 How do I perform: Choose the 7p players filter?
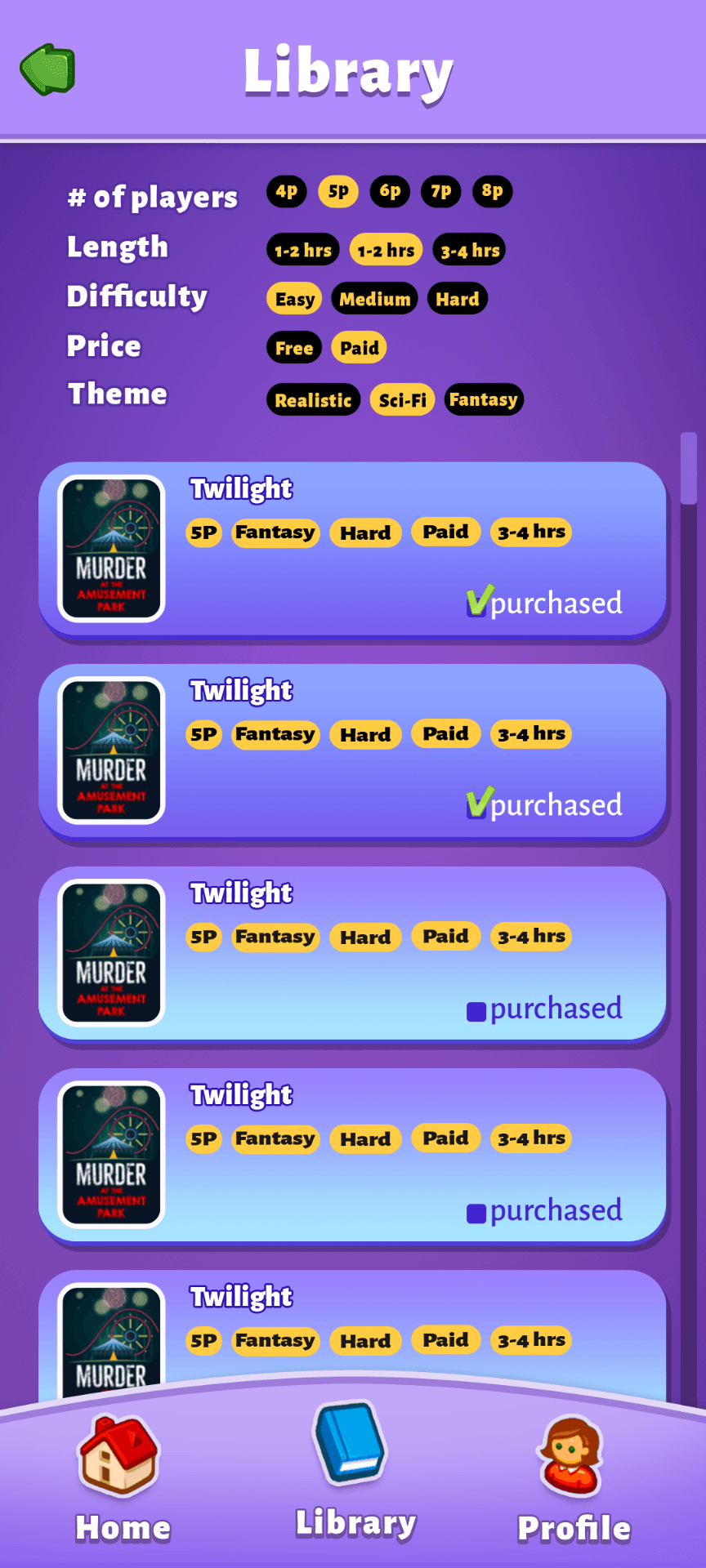441,192
